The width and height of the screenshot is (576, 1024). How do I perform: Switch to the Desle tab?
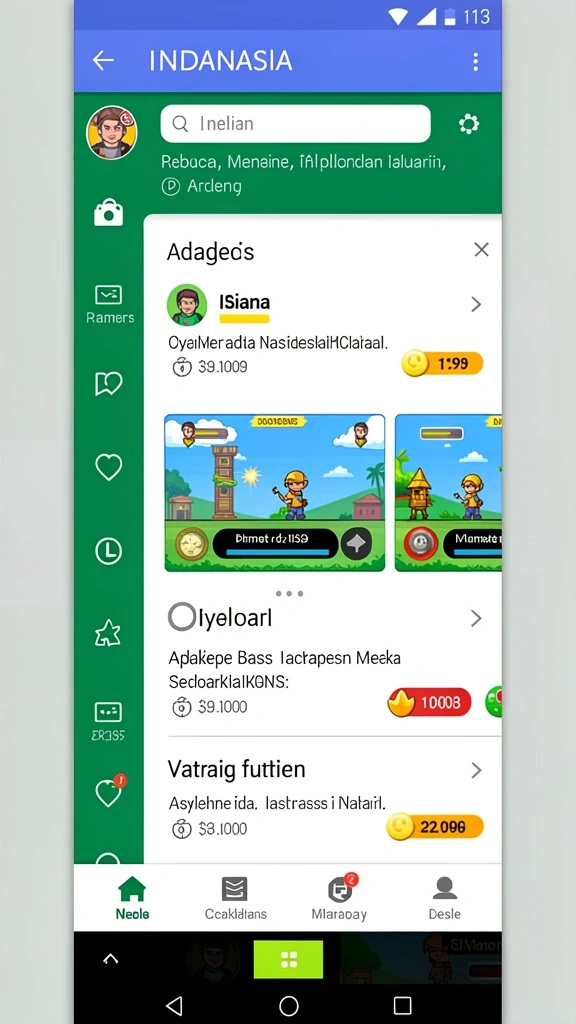tap(445, 899)
